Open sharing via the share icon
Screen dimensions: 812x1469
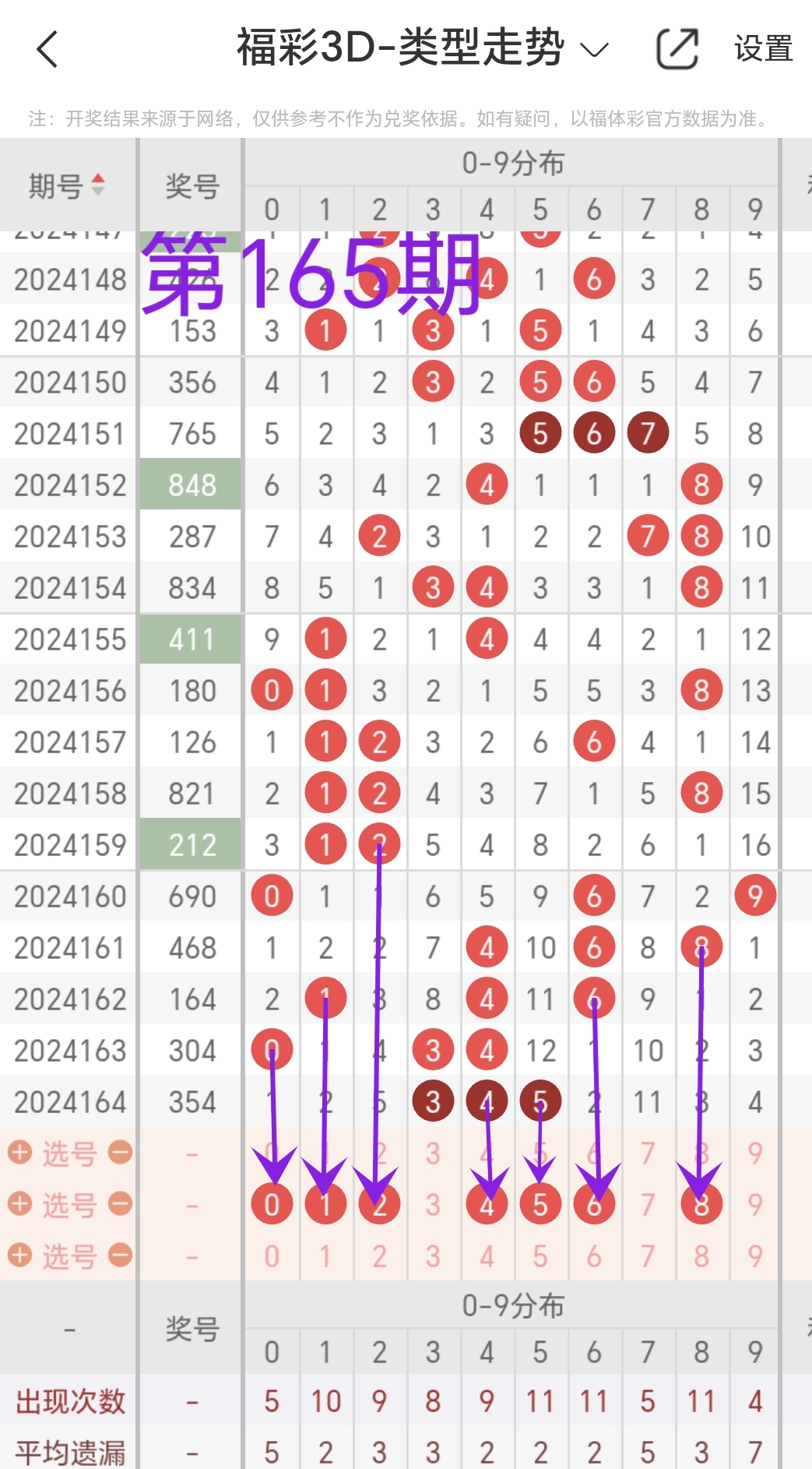[677, 48]
